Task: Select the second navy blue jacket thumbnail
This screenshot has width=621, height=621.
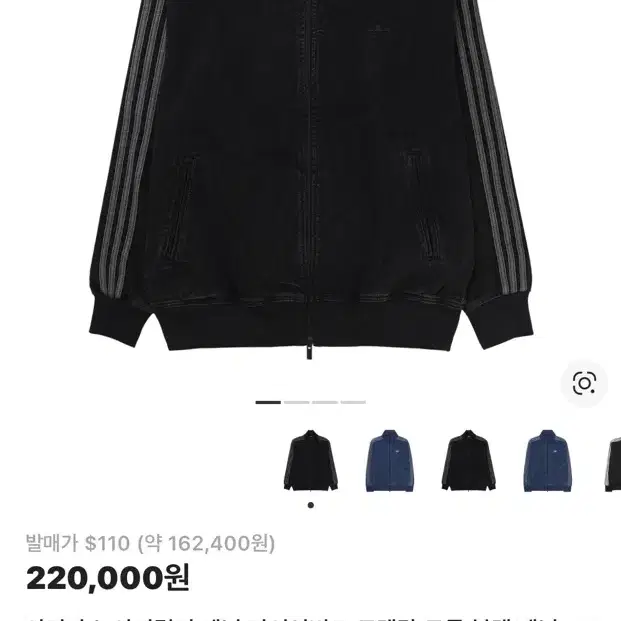Action: point(547,461)
